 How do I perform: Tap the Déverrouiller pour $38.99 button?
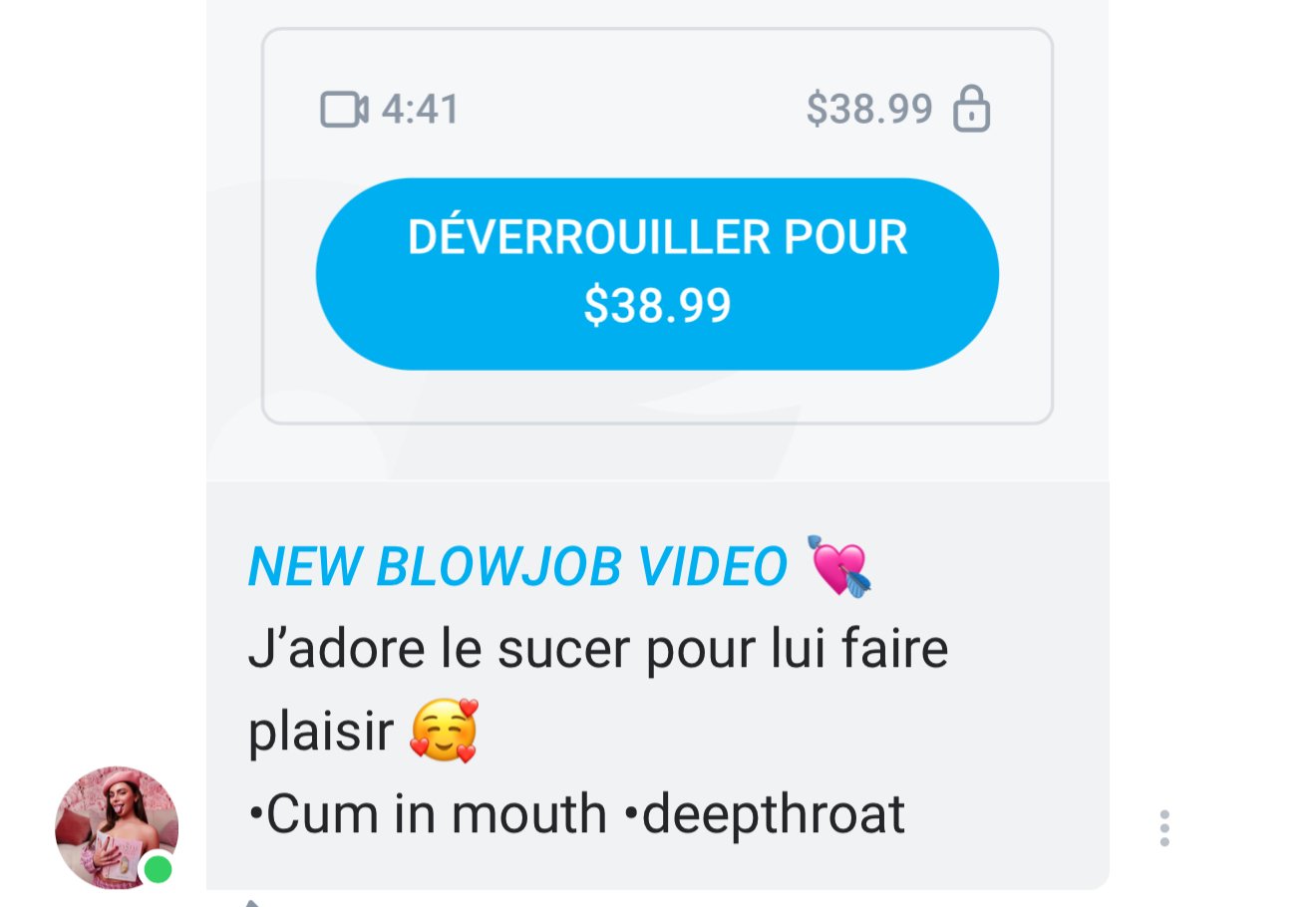pos(657,273)
